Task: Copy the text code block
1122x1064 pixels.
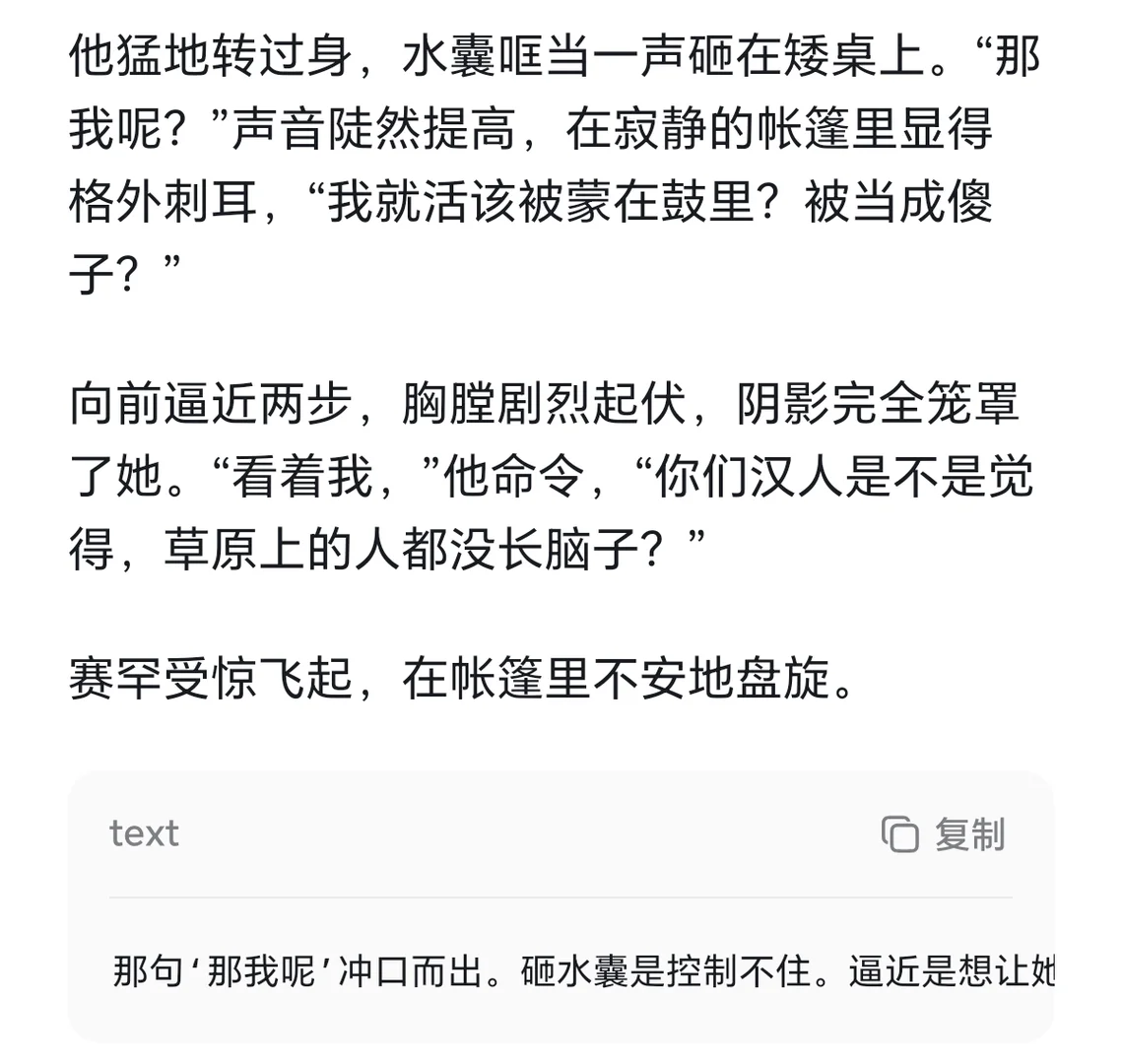Action: pos(943,834)
